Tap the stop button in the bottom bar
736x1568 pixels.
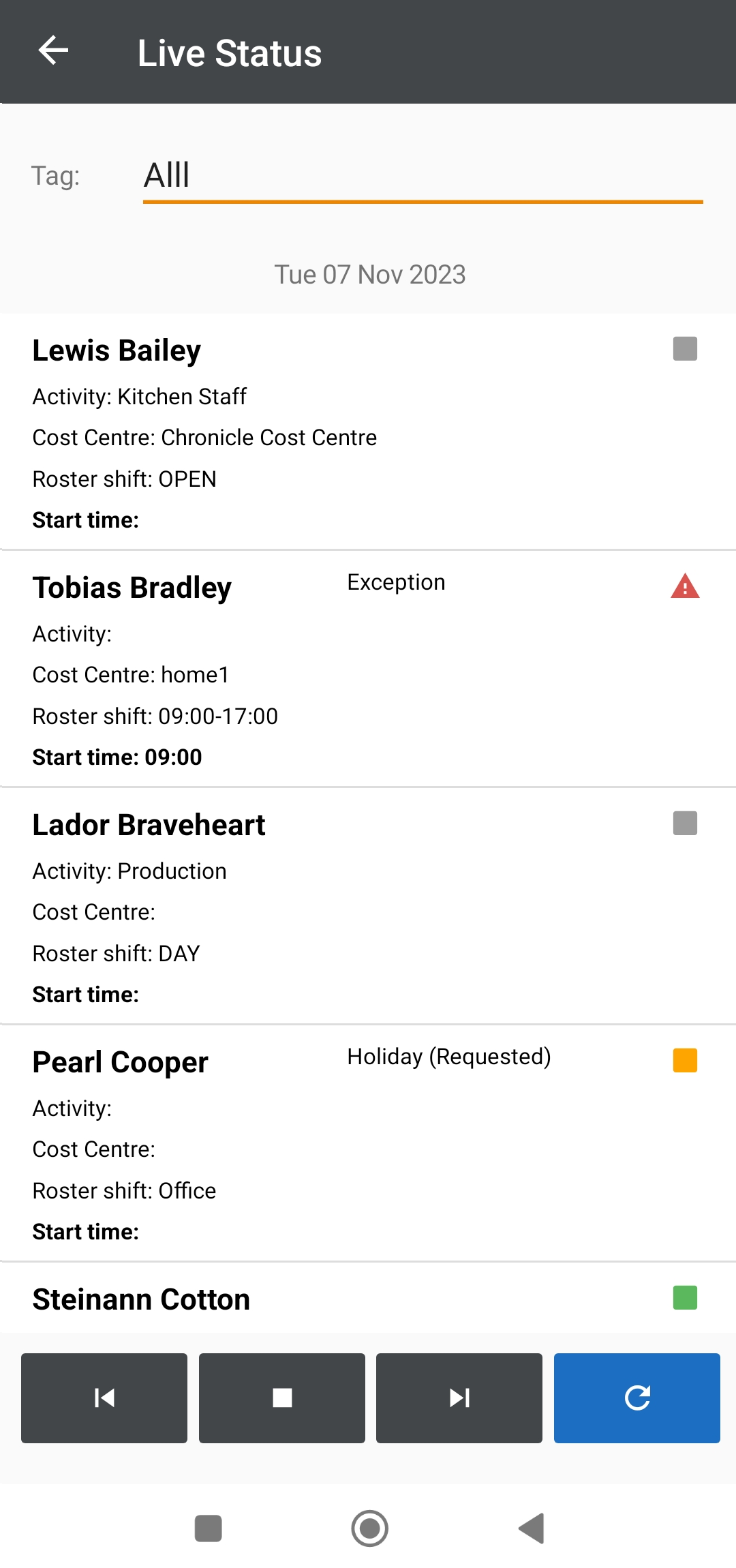click(281, 1398)
